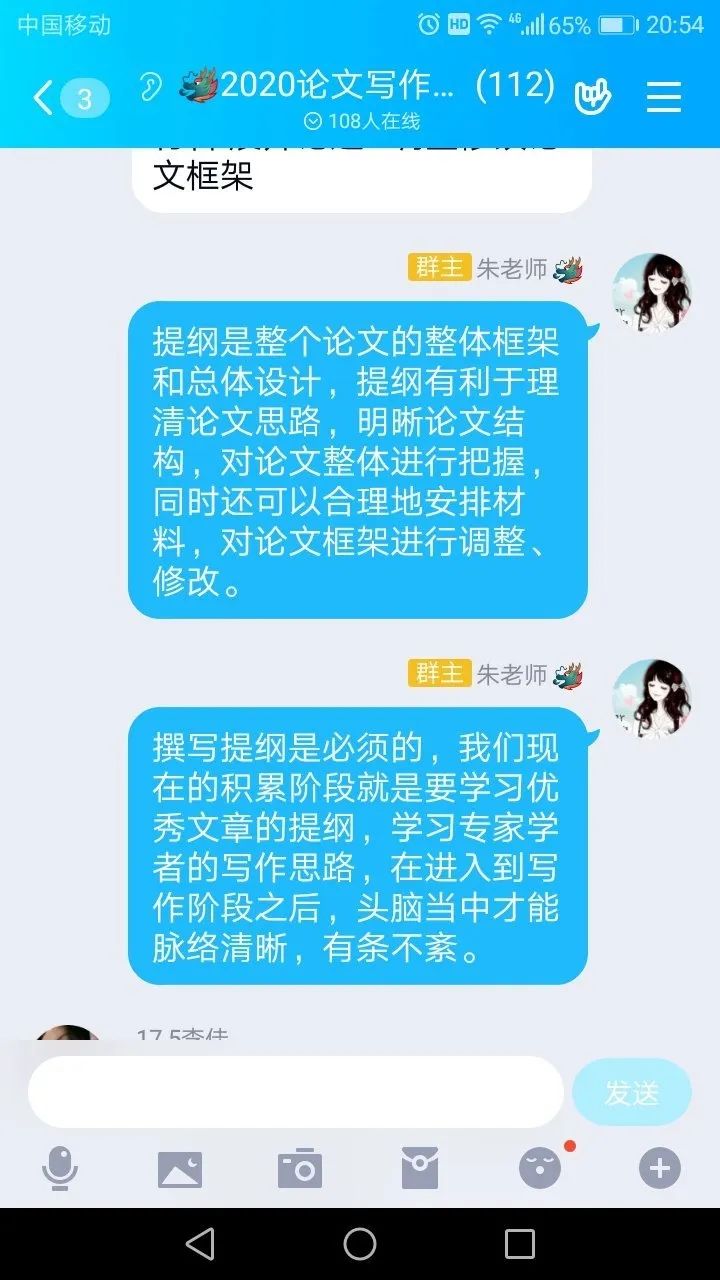Tap the 发送 send button
The image size is (720, 1280).
click(x=631, y=1093)
